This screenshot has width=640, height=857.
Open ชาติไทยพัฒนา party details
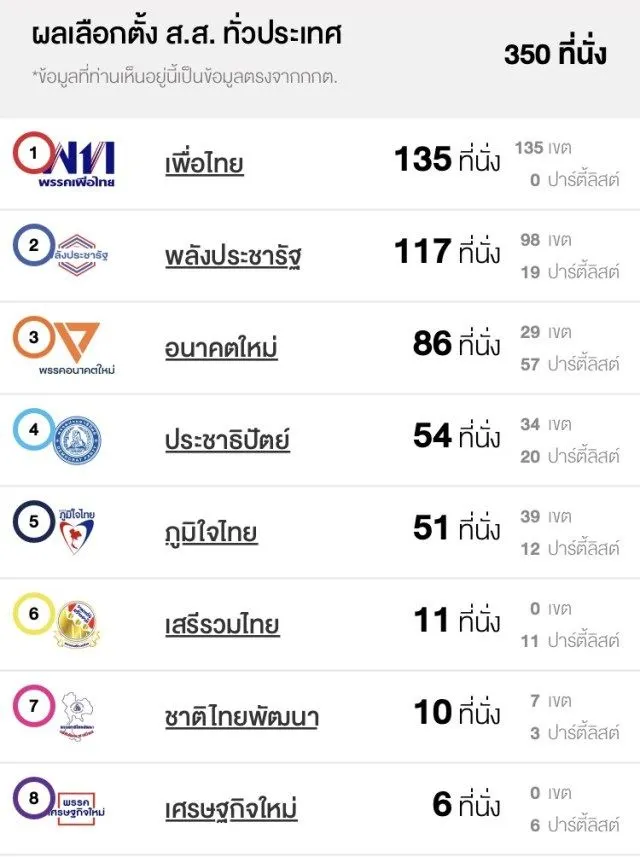click(x=241, y=716)
